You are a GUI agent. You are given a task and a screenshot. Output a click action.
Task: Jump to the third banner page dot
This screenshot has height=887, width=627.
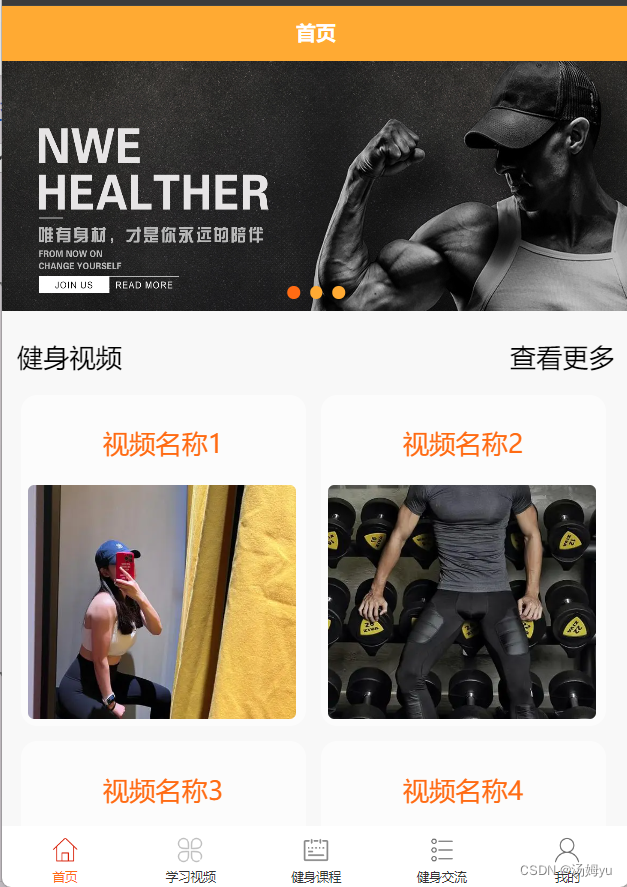click(x=338, y=292)
